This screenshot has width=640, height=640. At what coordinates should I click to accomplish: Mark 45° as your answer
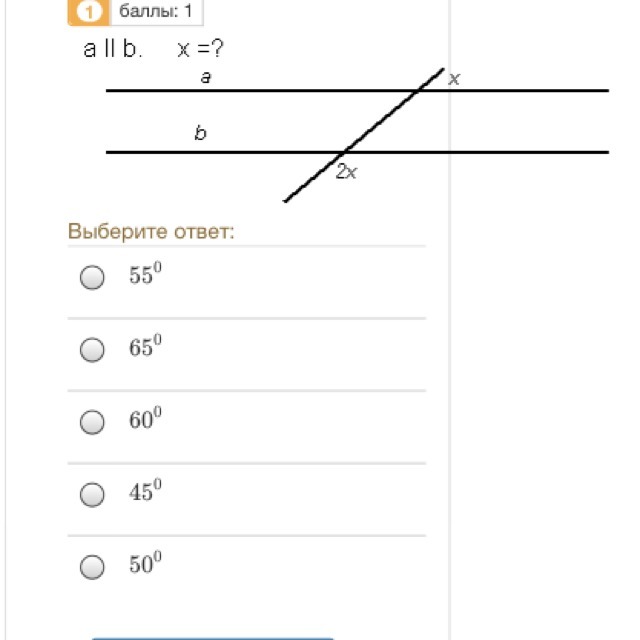92,495
